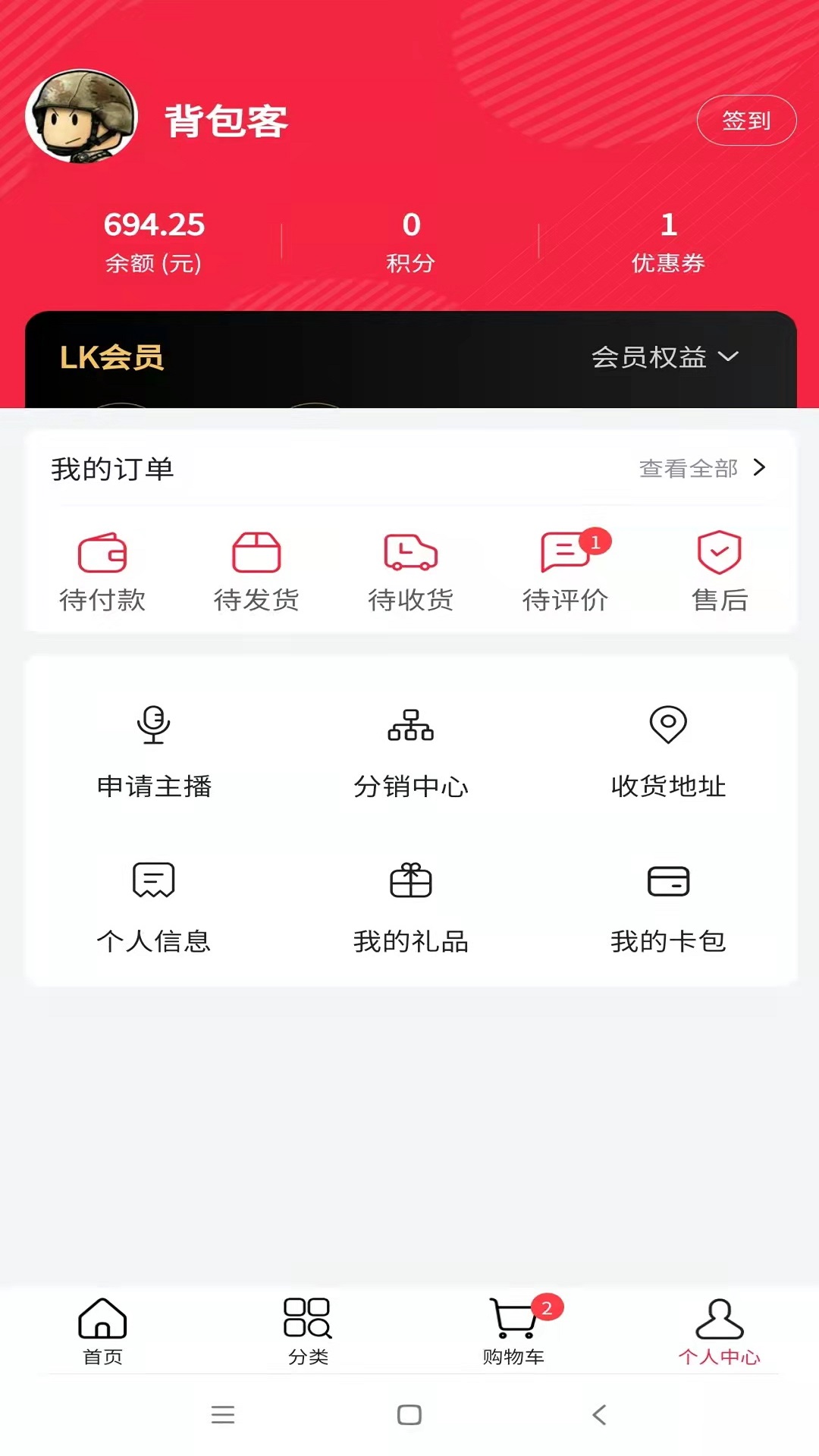The width and height of the screenshot is (819, 1456).
Task: Switch to the 分类 categories tab
Action: coord(308,1330)
